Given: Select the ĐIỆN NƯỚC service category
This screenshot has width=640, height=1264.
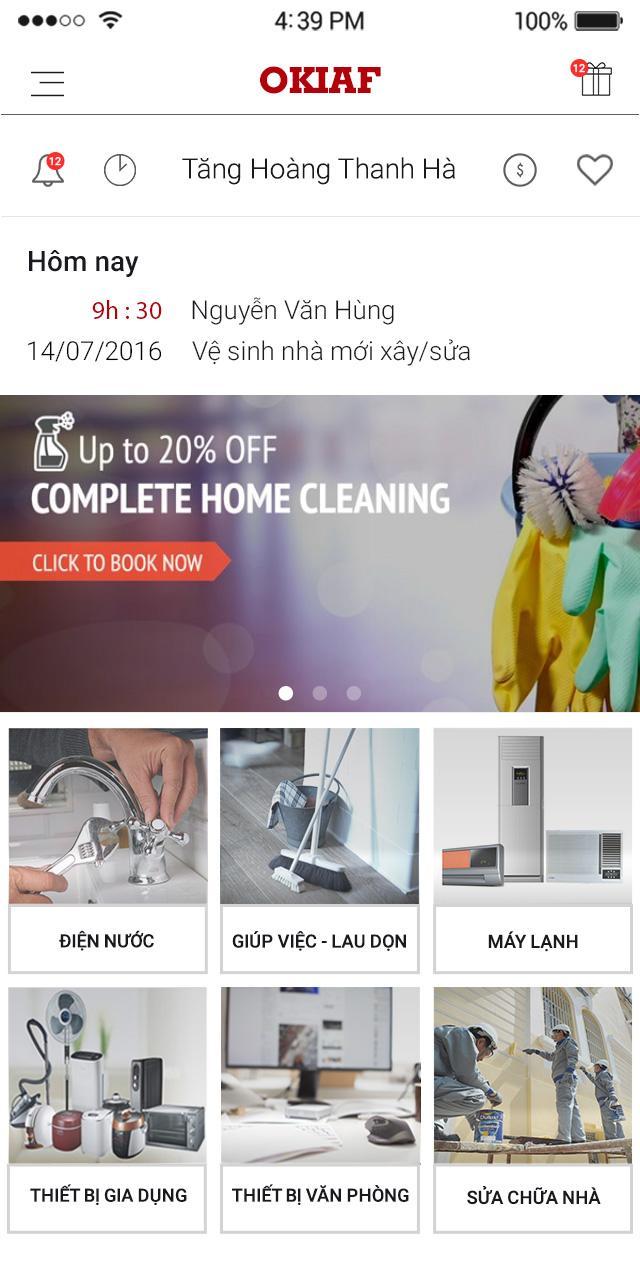Looking at the screenshot, I should [107, 850].
